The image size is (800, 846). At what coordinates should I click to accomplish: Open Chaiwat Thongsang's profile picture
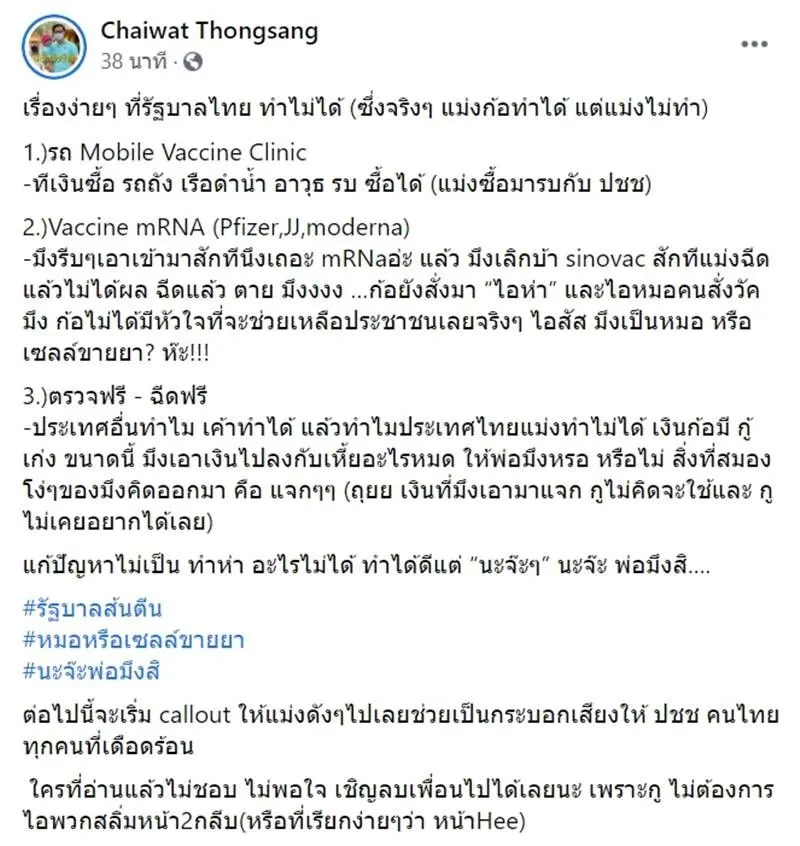(x=52, y=46)
